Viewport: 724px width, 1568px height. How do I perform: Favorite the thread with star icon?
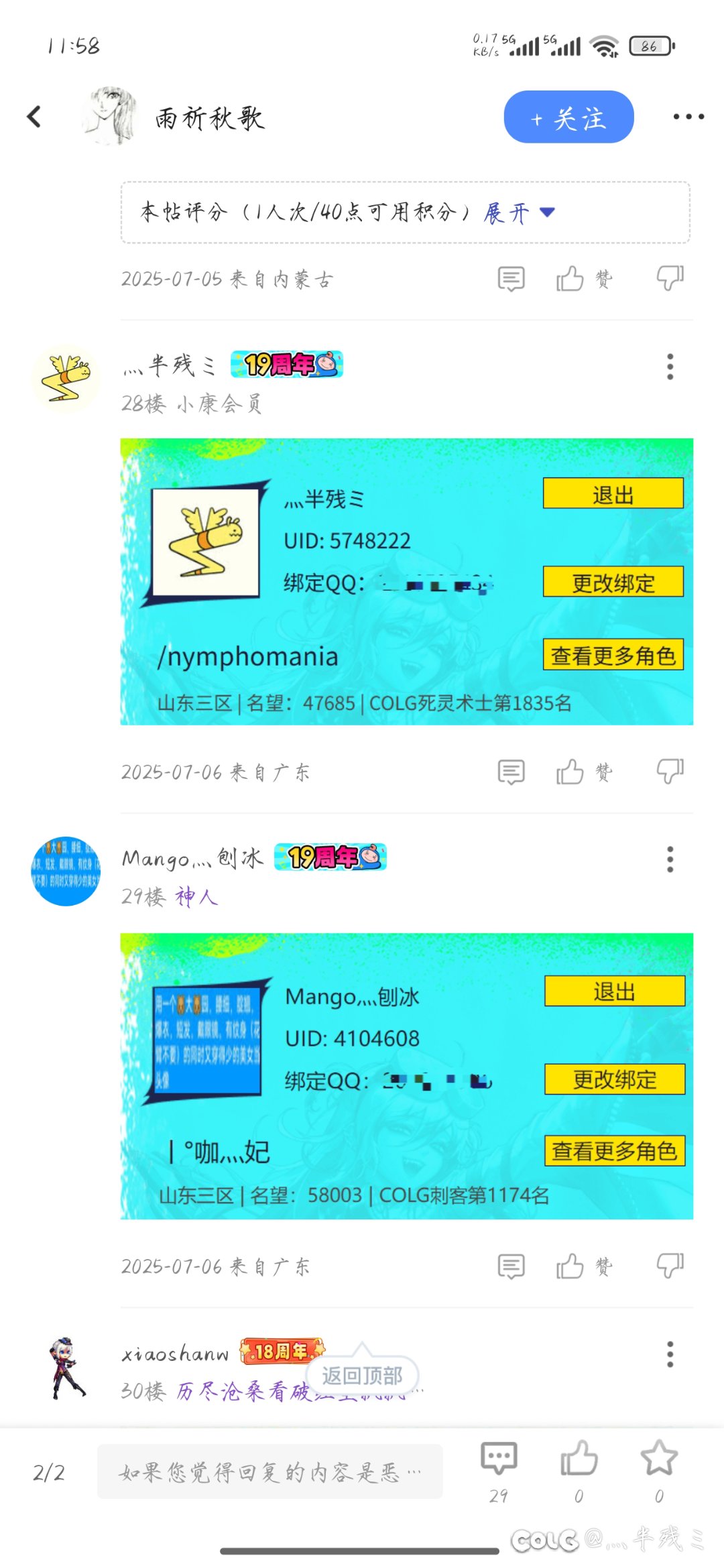point(658,1460)
